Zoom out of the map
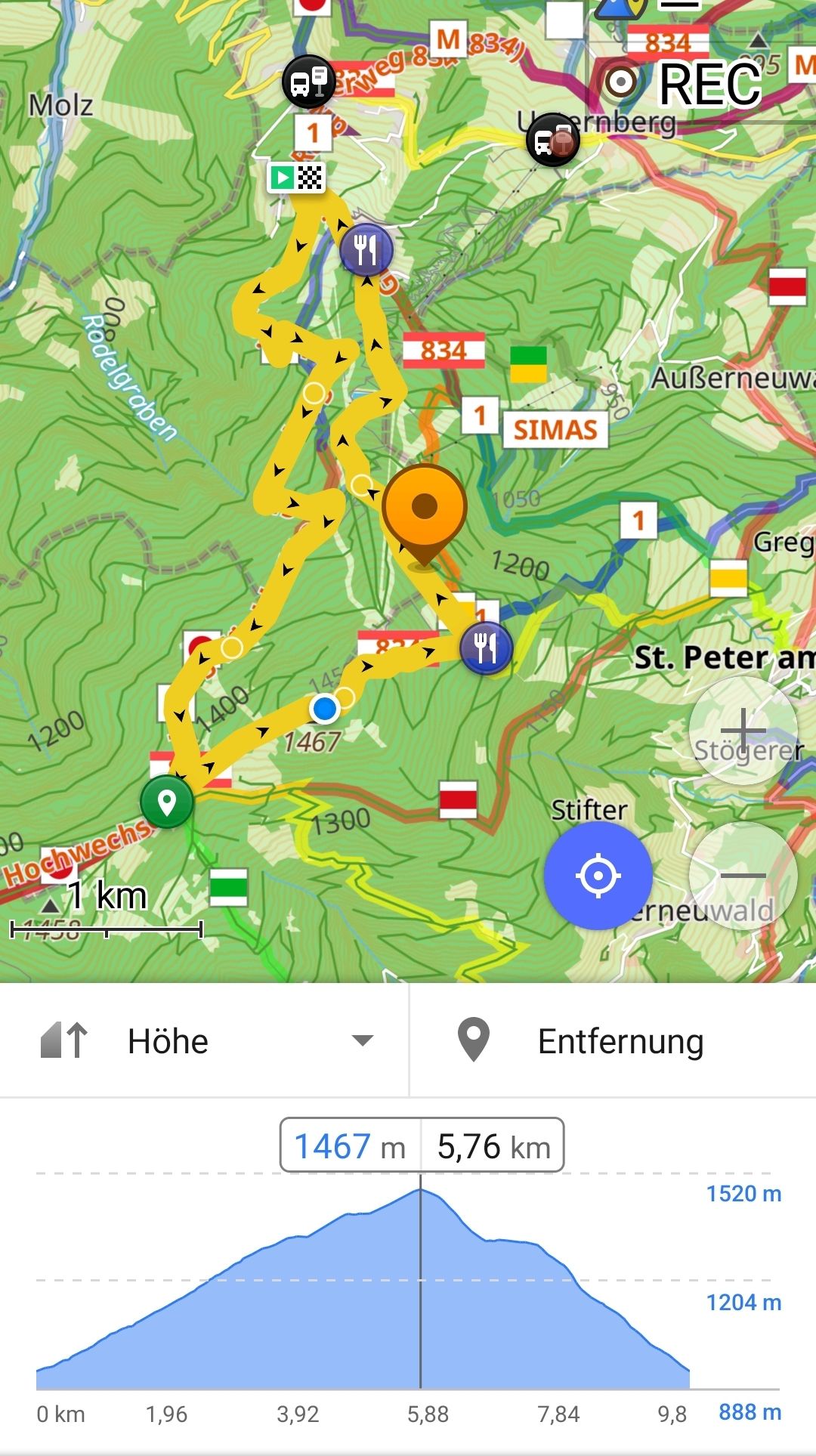 coord(743,876)
